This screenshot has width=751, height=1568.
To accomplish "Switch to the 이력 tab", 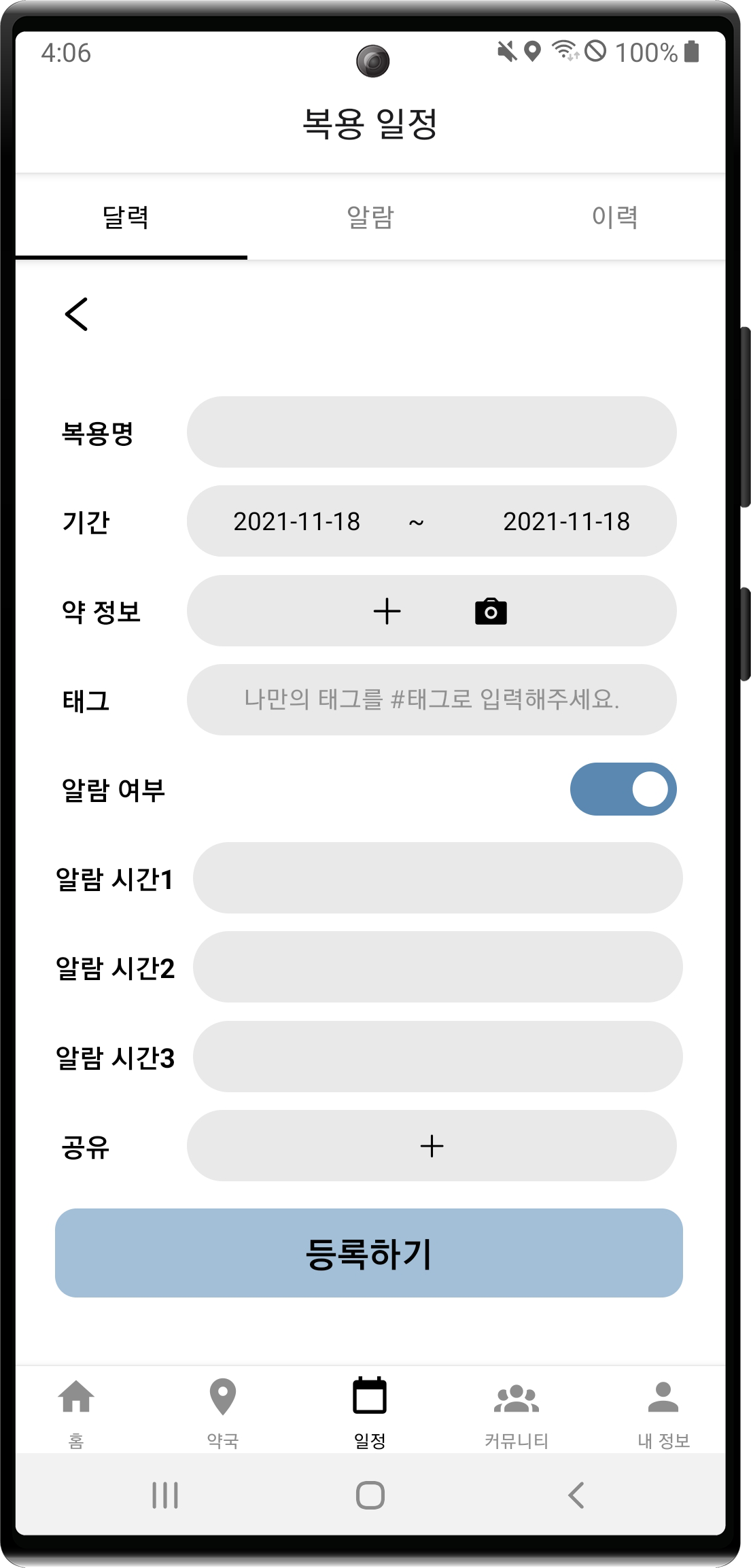I will [614, 217].
